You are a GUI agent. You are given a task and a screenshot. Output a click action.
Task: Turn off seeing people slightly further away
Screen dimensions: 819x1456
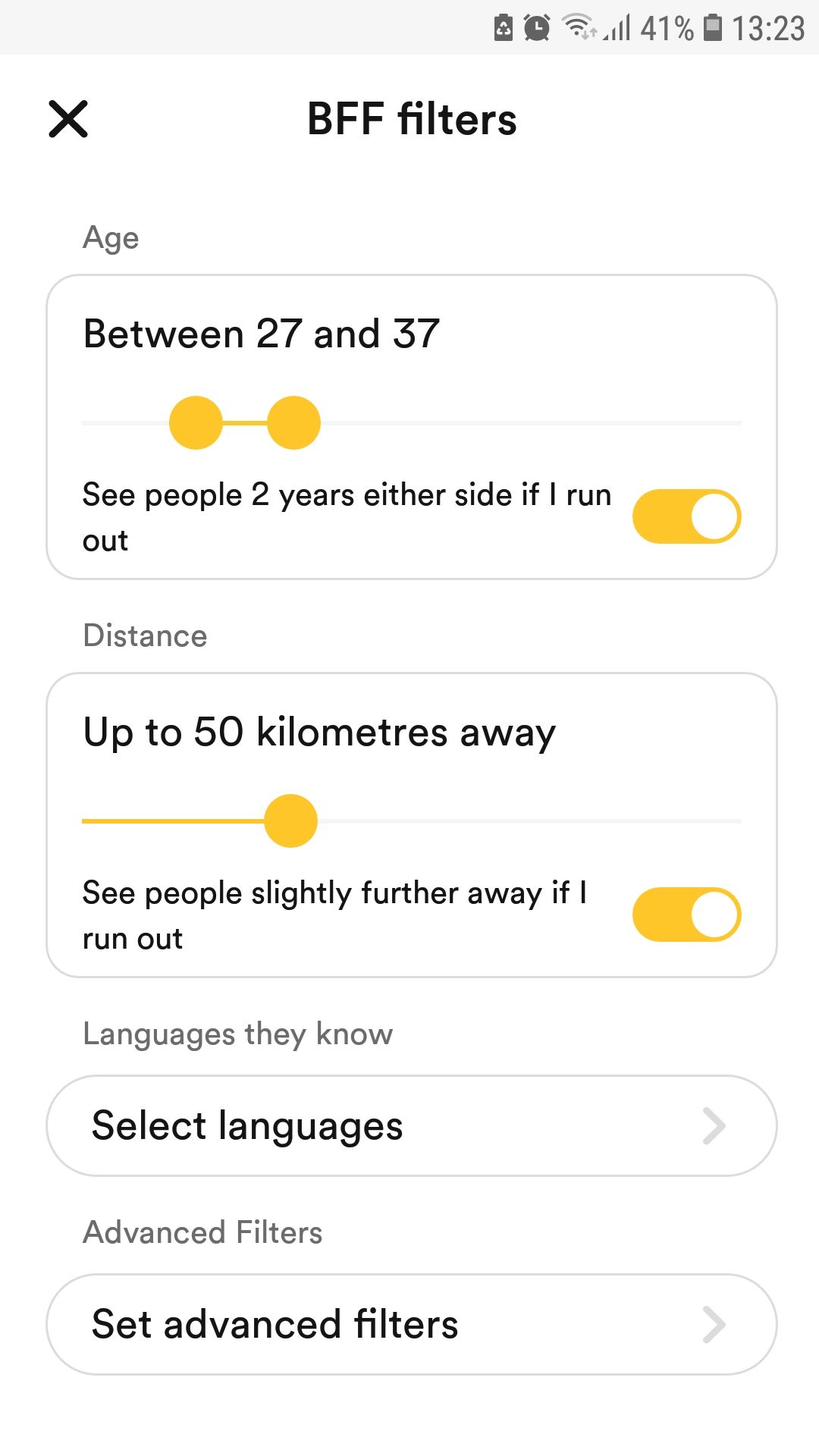click(x=686, y=915)
